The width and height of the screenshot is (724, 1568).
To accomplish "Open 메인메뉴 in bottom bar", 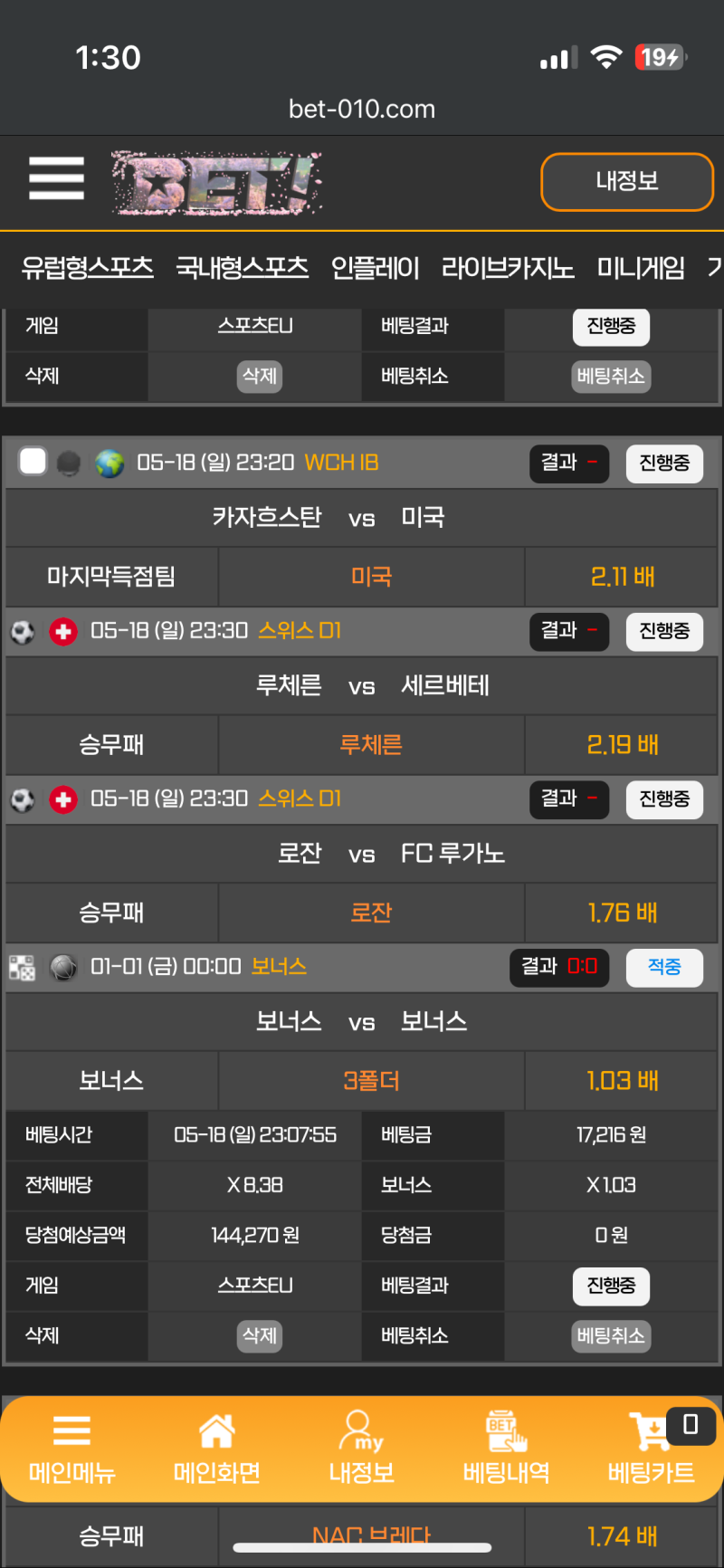I will 72,1448.
